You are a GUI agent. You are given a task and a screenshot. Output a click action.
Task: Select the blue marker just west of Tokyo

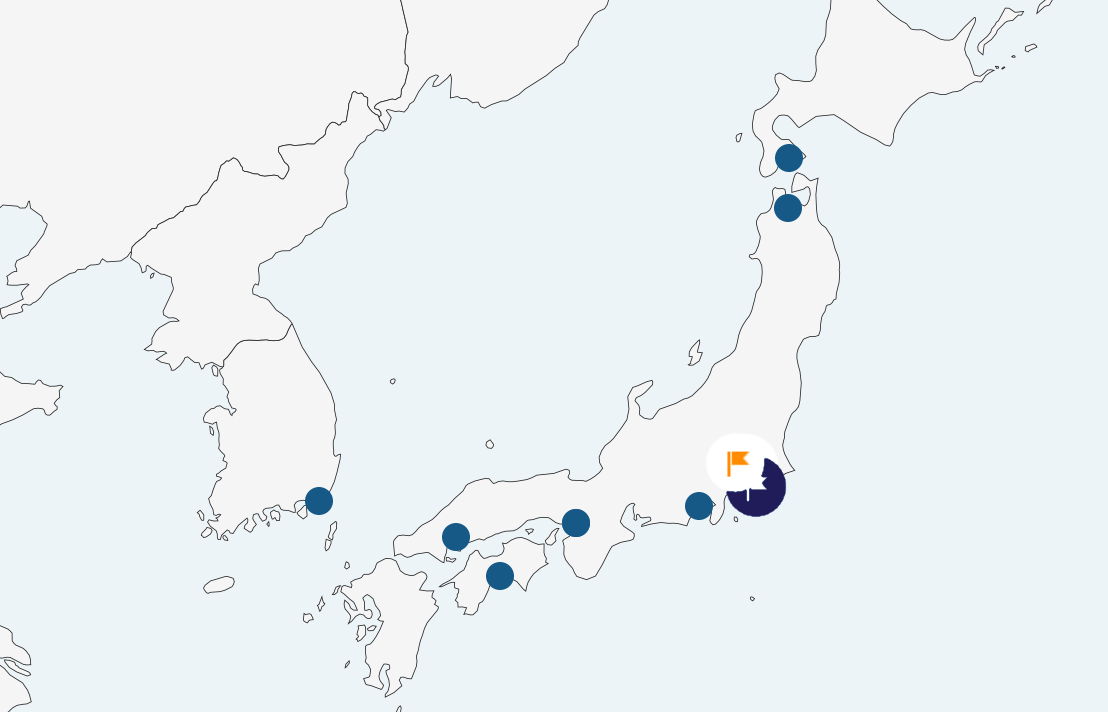click(x=699, y=506)
